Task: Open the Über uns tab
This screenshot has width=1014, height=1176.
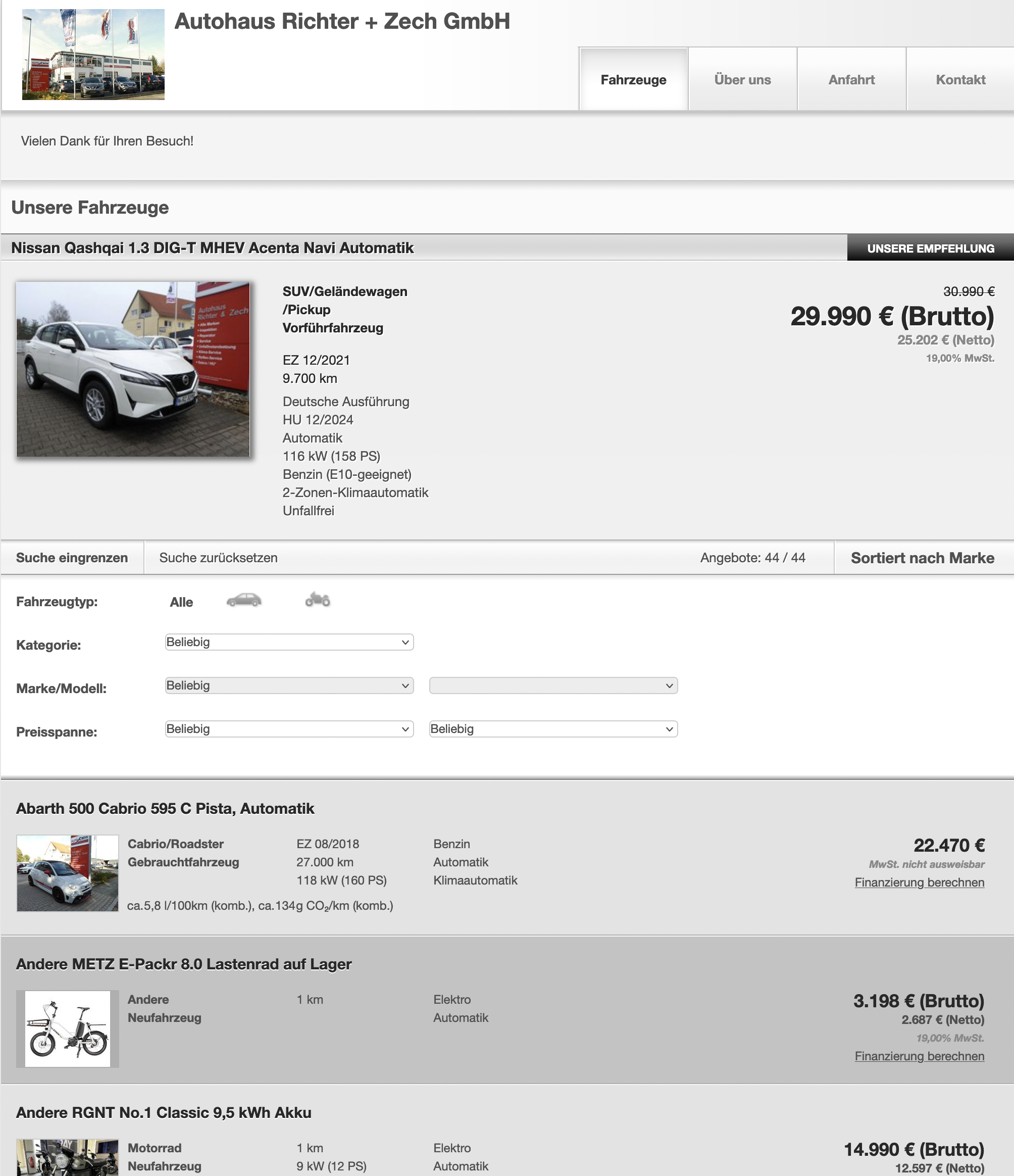Action: click(x=742, y=80)
